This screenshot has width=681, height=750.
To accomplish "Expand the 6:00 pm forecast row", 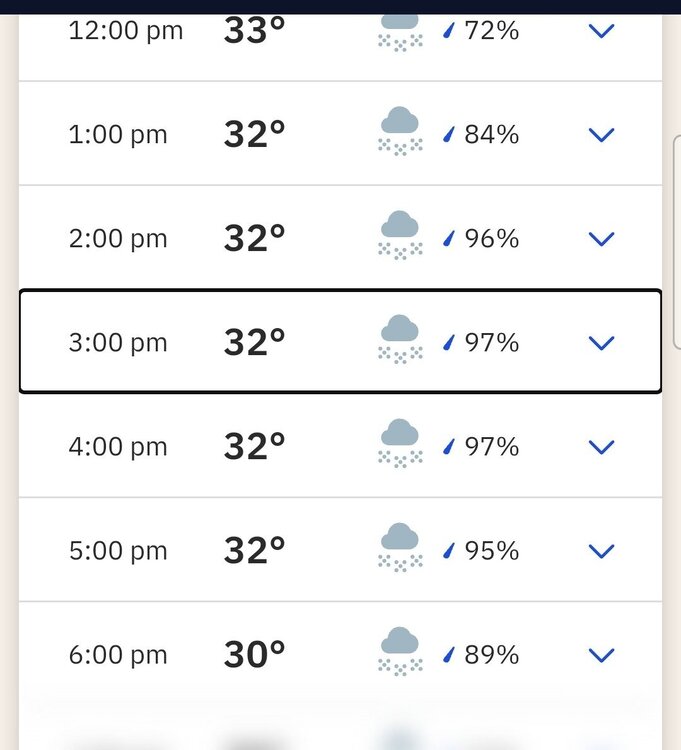I will pyautogui.click(x=601, y=655).
